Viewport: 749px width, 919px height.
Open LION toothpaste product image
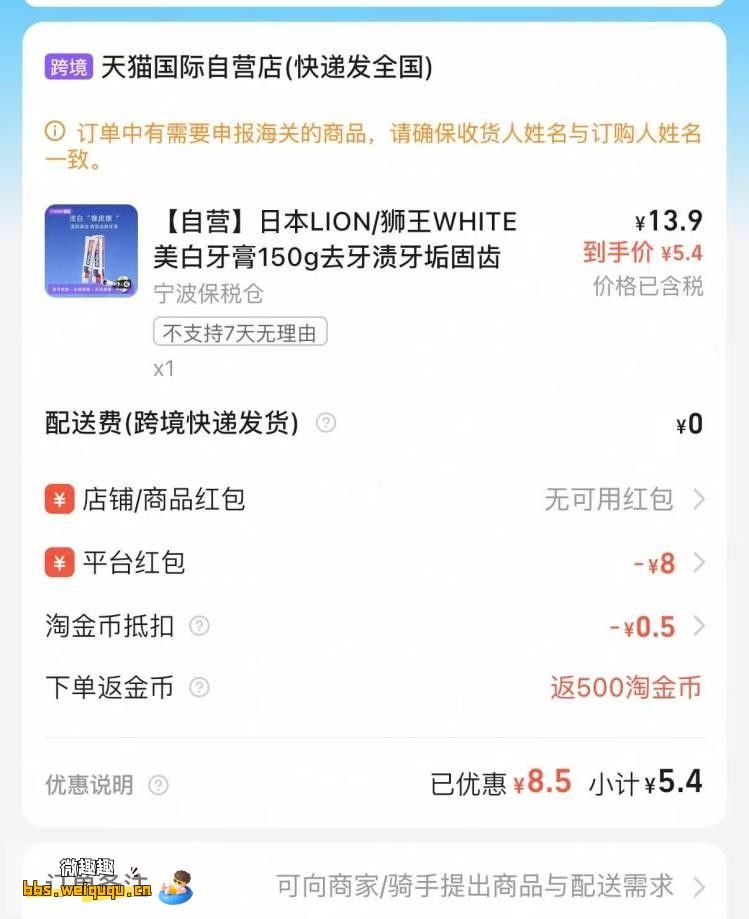click(91, 251)
